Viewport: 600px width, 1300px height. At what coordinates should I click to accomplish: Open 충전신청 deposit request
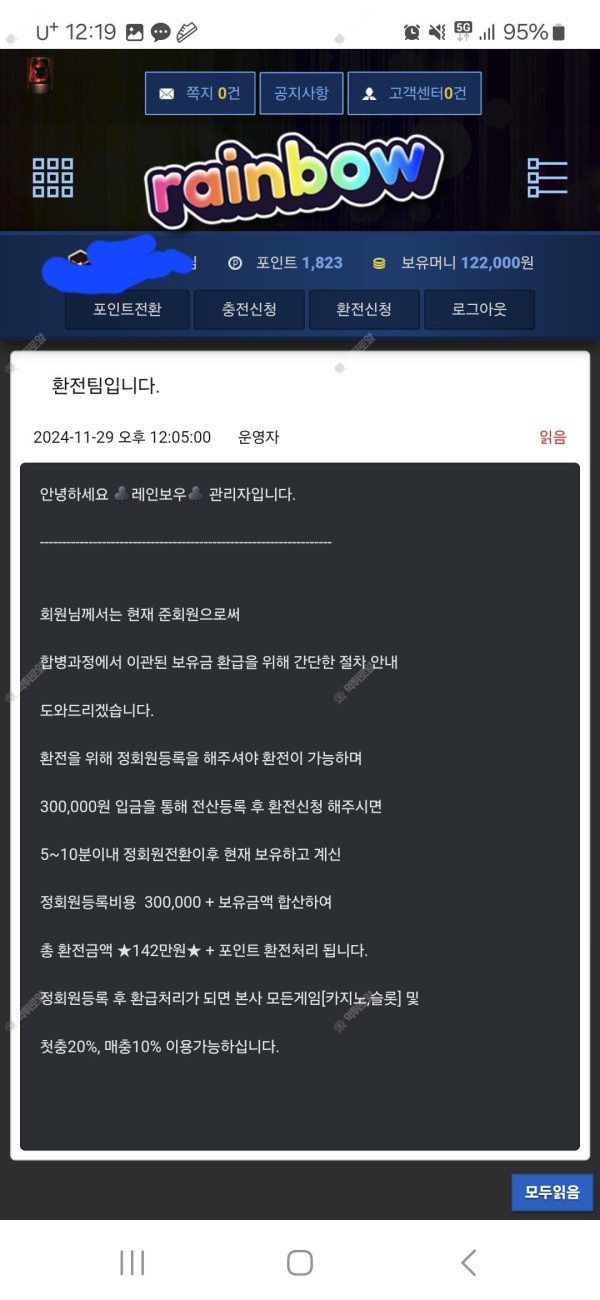(x=249, y=309)
